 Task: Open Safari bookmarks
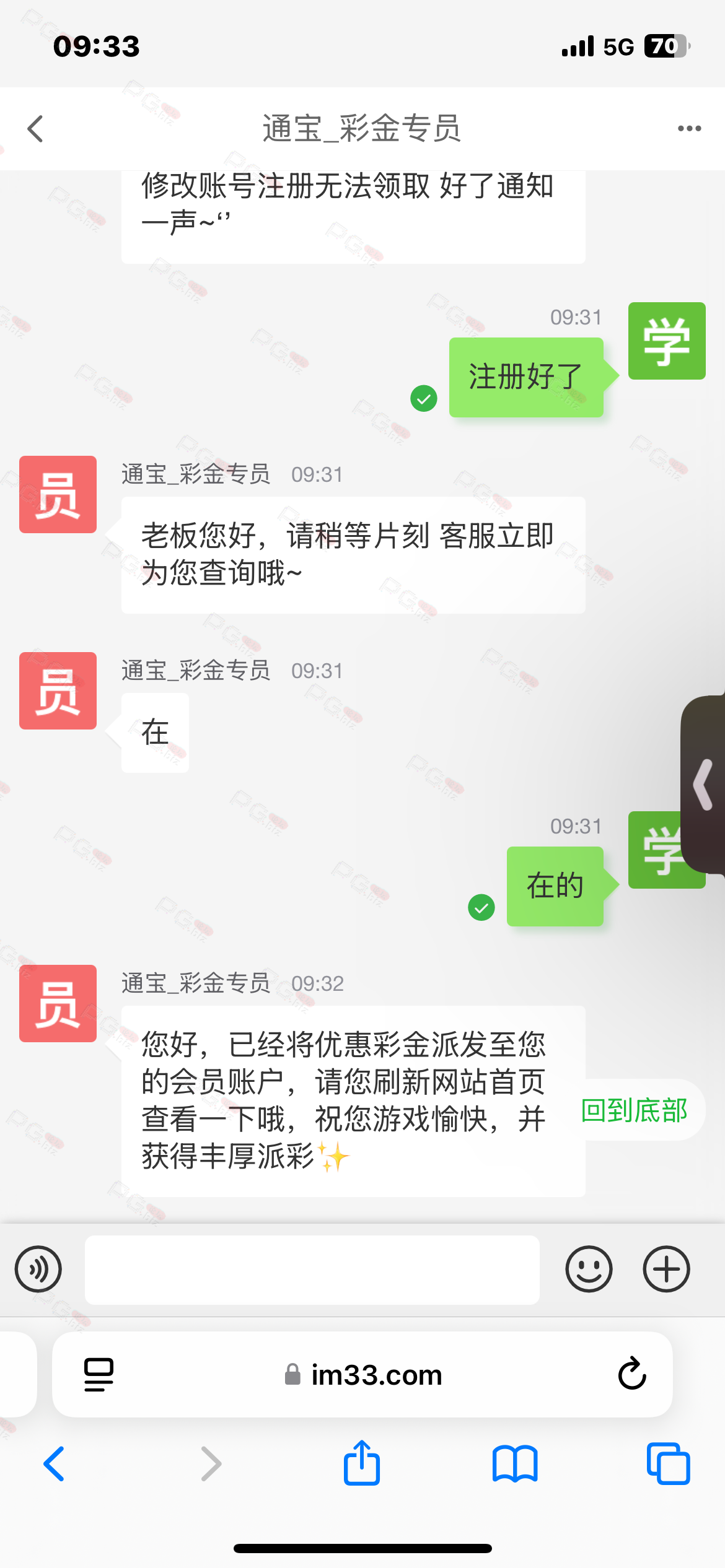[515, 1464]
